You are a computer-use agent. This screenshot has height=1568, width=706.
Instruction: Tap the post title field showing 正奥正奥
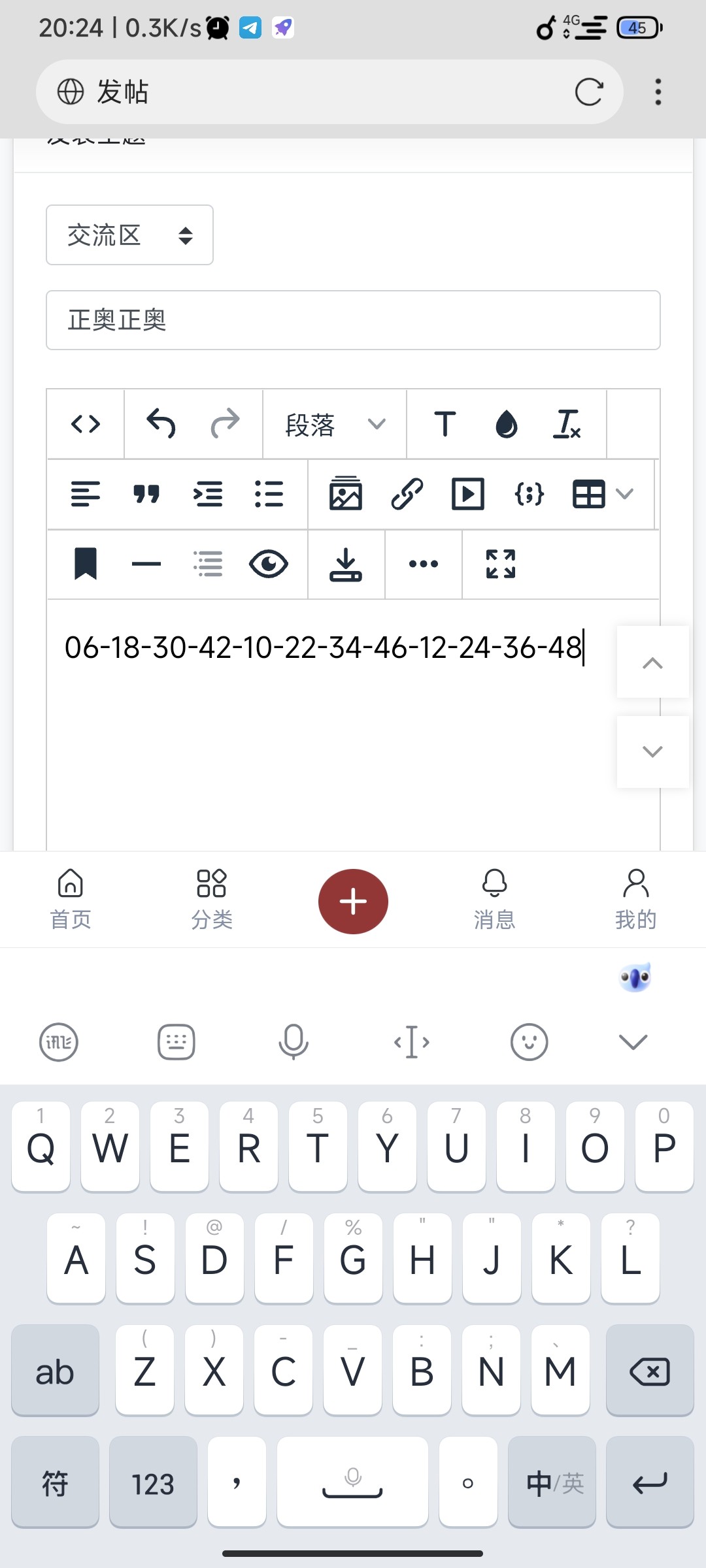point(353,321)
